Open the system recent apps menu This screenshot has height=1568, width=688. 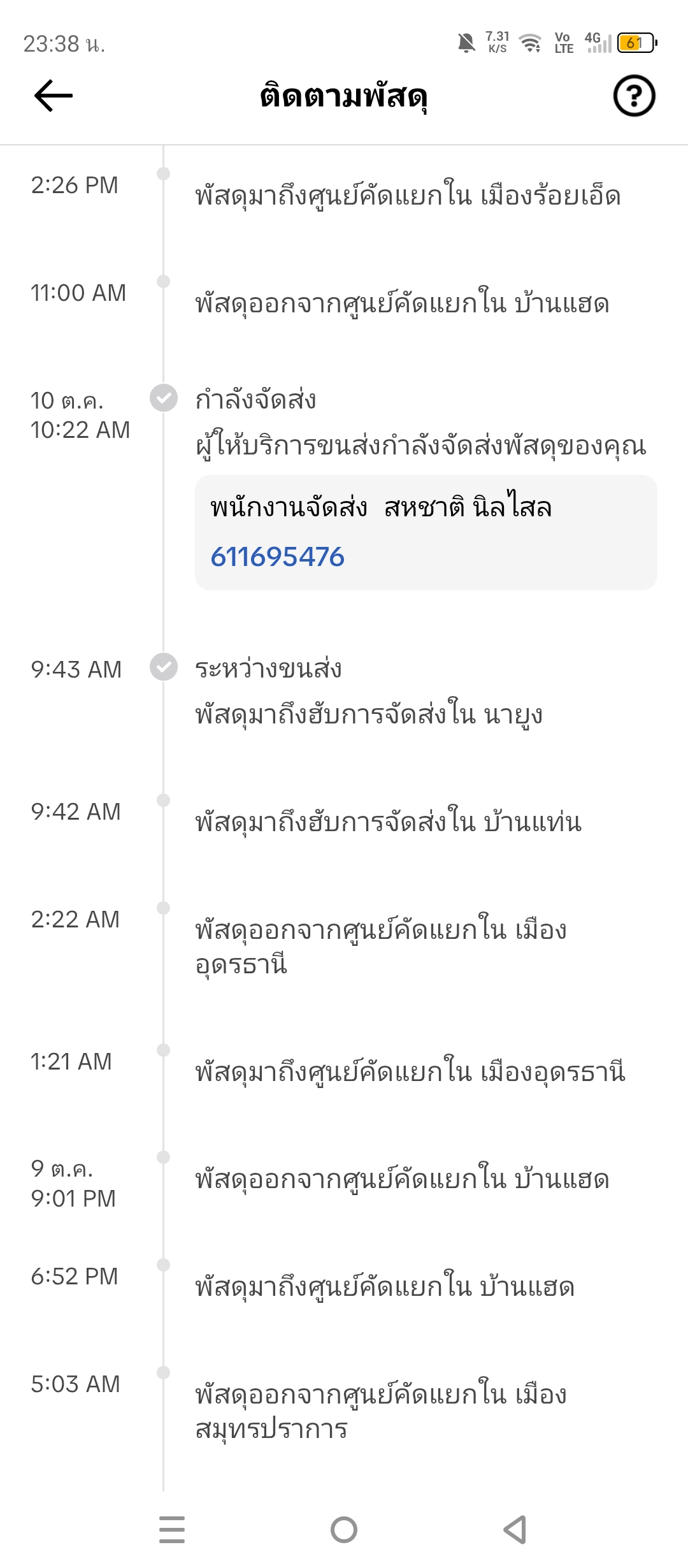click(x=172, y=1529)
